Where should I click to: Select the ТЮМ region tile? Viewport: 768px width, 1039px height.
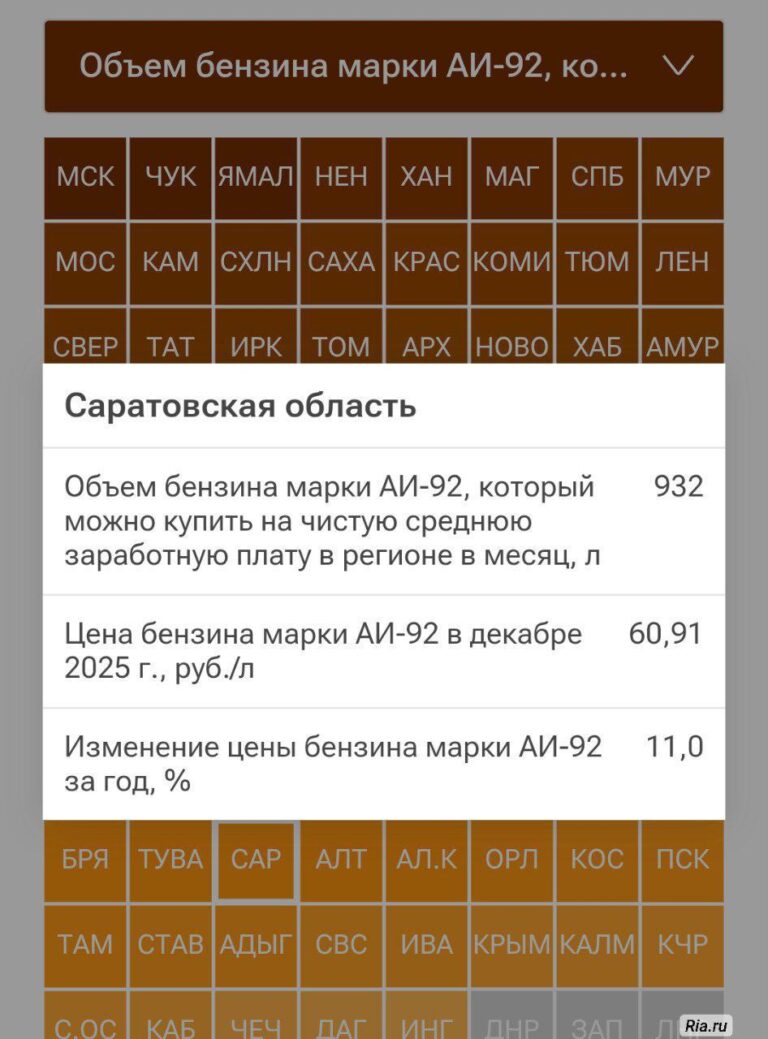(x=597, y=263)
